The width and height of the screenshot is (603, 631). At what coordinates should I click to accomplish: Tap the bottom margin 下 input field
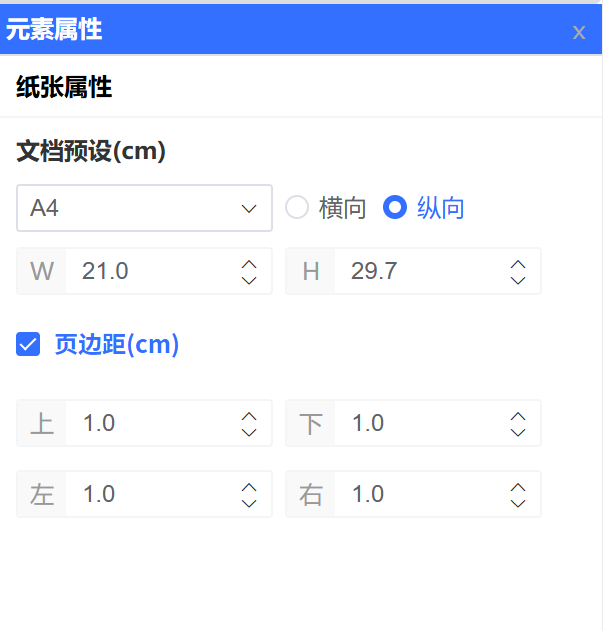click(x=420, y=423)
